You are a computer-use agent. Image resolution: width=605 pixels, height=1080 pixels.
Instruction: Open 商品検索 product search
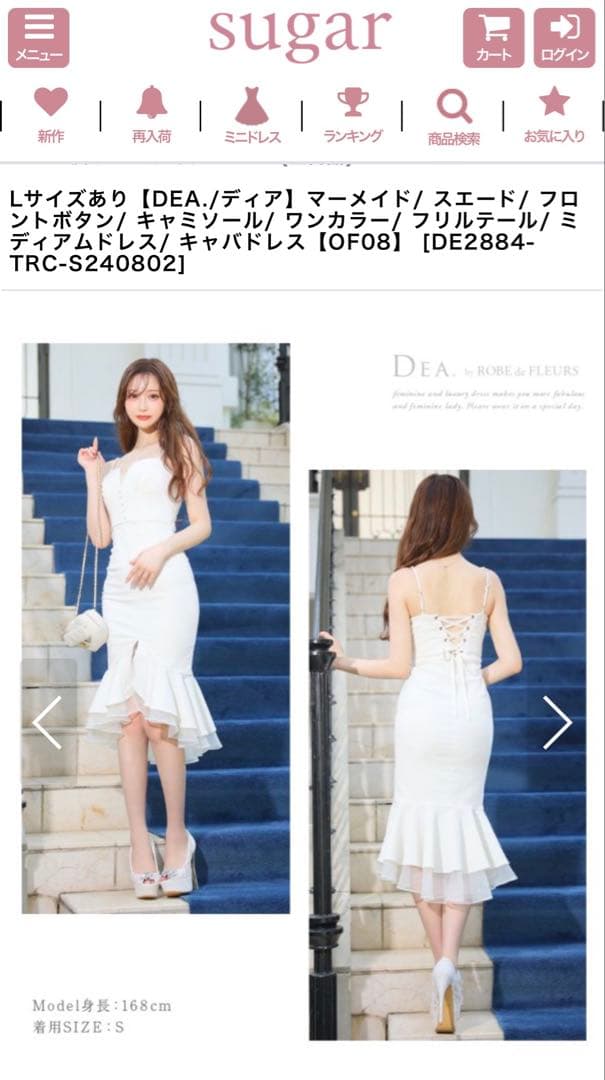pyautogui.click(x=453, y=115)
